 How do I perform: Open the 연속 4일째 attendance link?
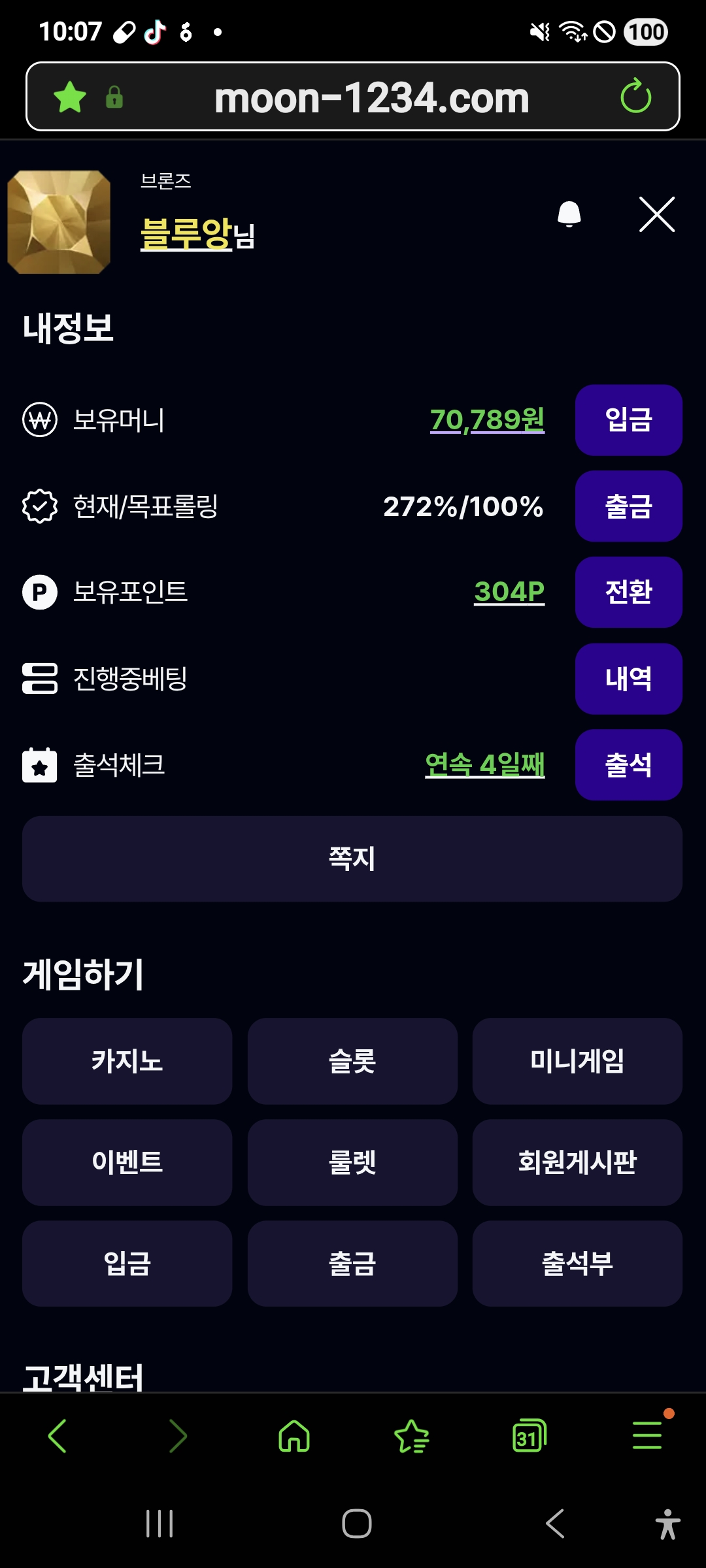[484, 765]
